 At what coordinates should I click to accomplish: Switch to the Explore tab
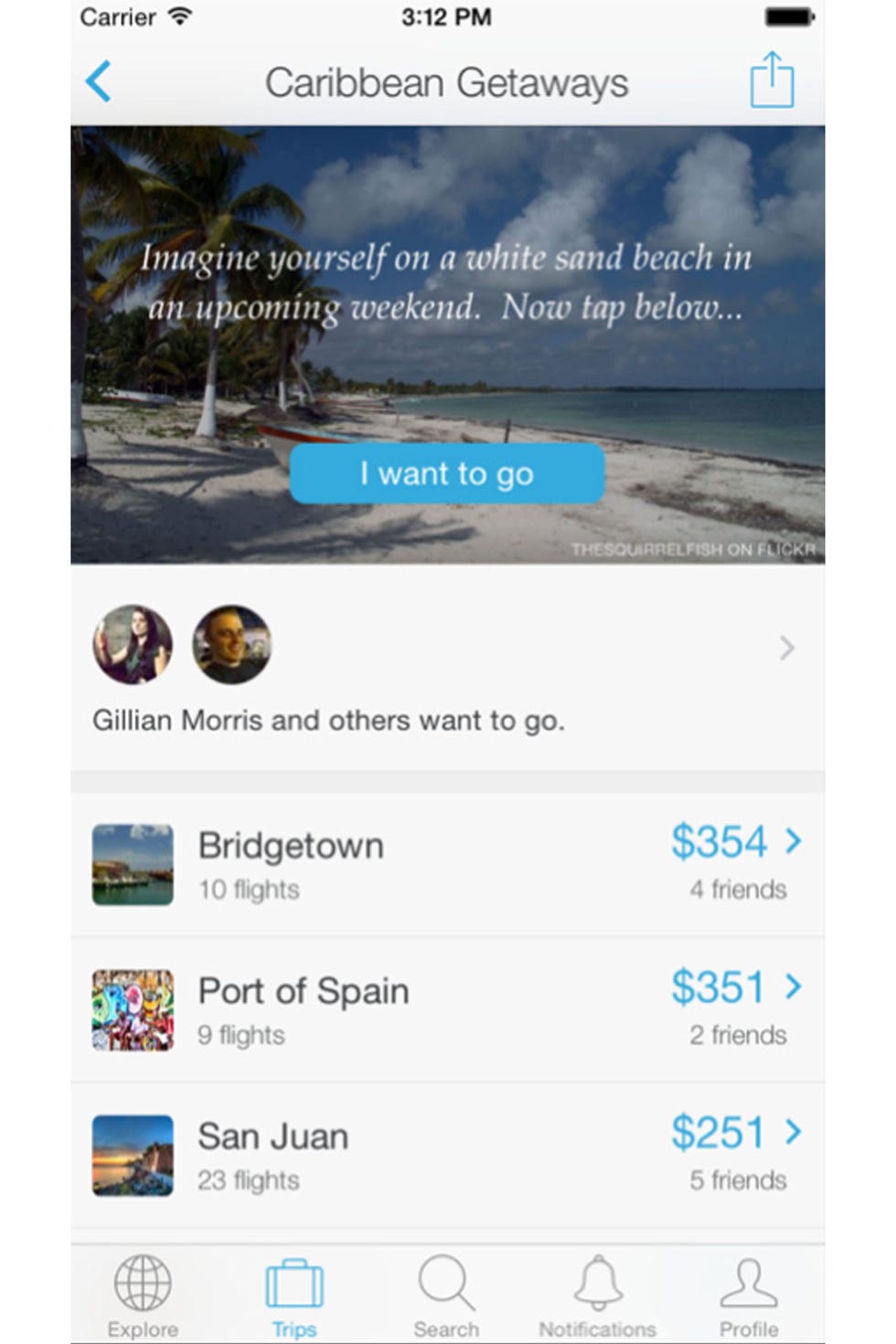pos(143,1296)
